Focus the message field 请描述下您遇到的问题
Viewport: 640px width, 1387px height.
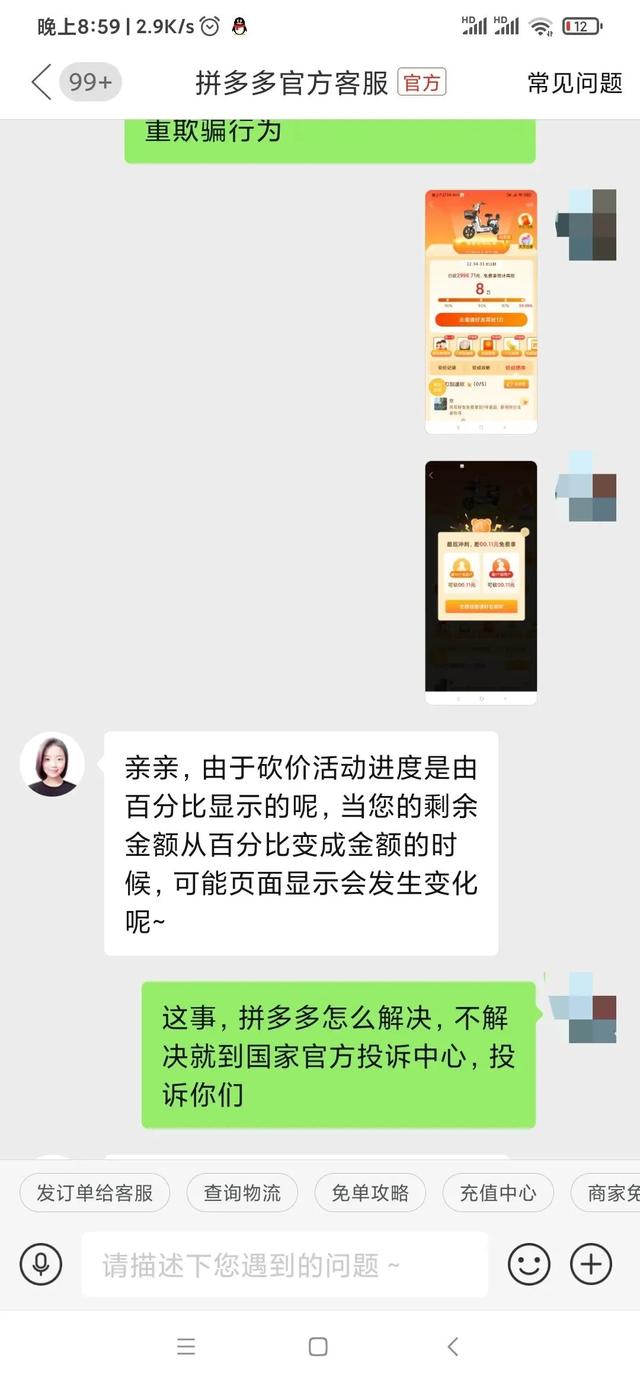tap(285, 1265)
